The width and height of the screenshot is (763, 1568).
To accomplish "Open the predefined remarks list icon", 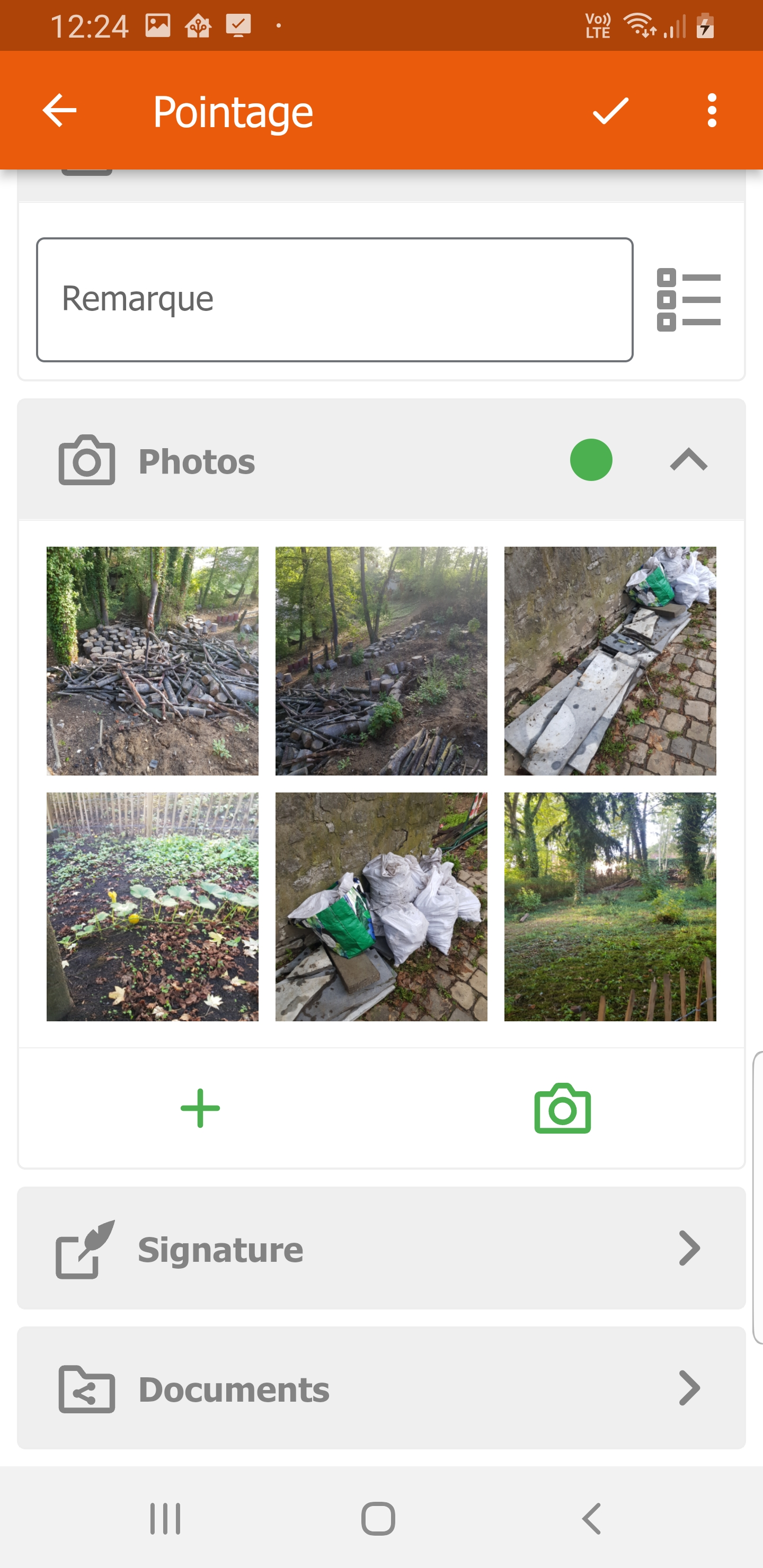I will point(689,299).
